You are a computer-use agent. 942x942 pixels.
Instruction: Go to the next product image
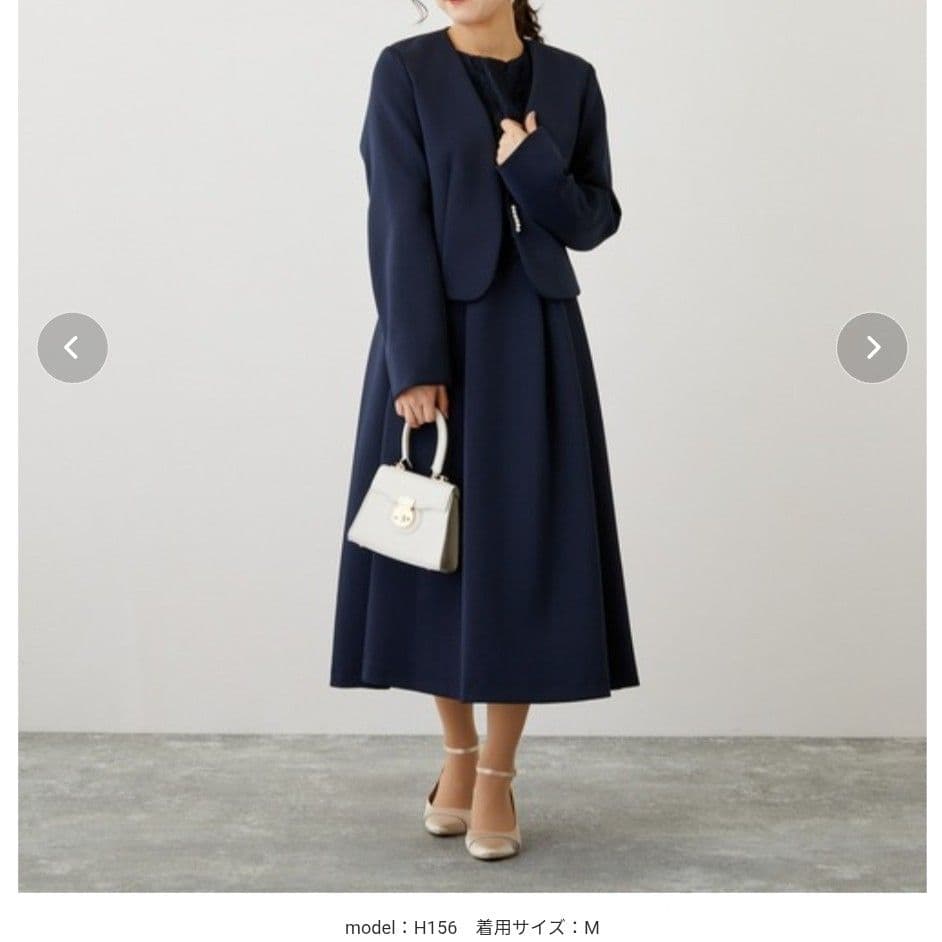871,348
